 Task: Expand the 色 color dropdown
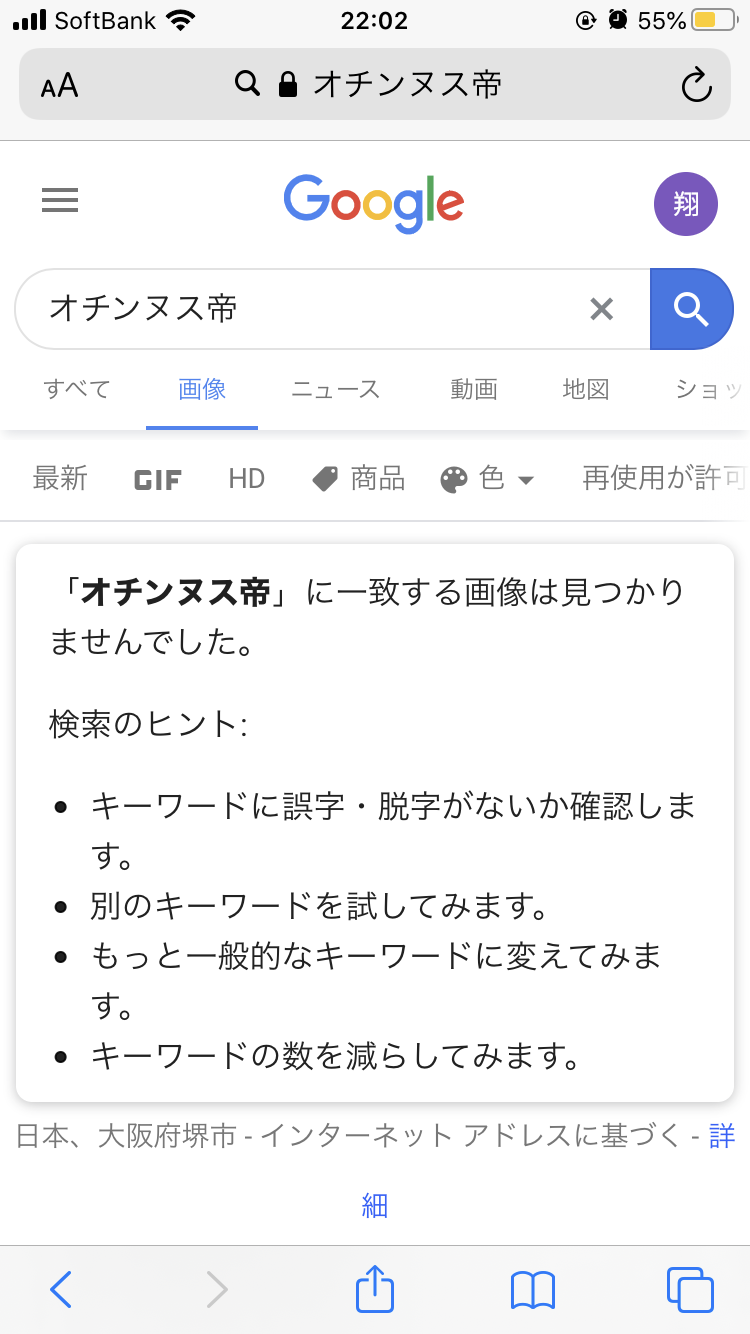[x=488, y=479]
